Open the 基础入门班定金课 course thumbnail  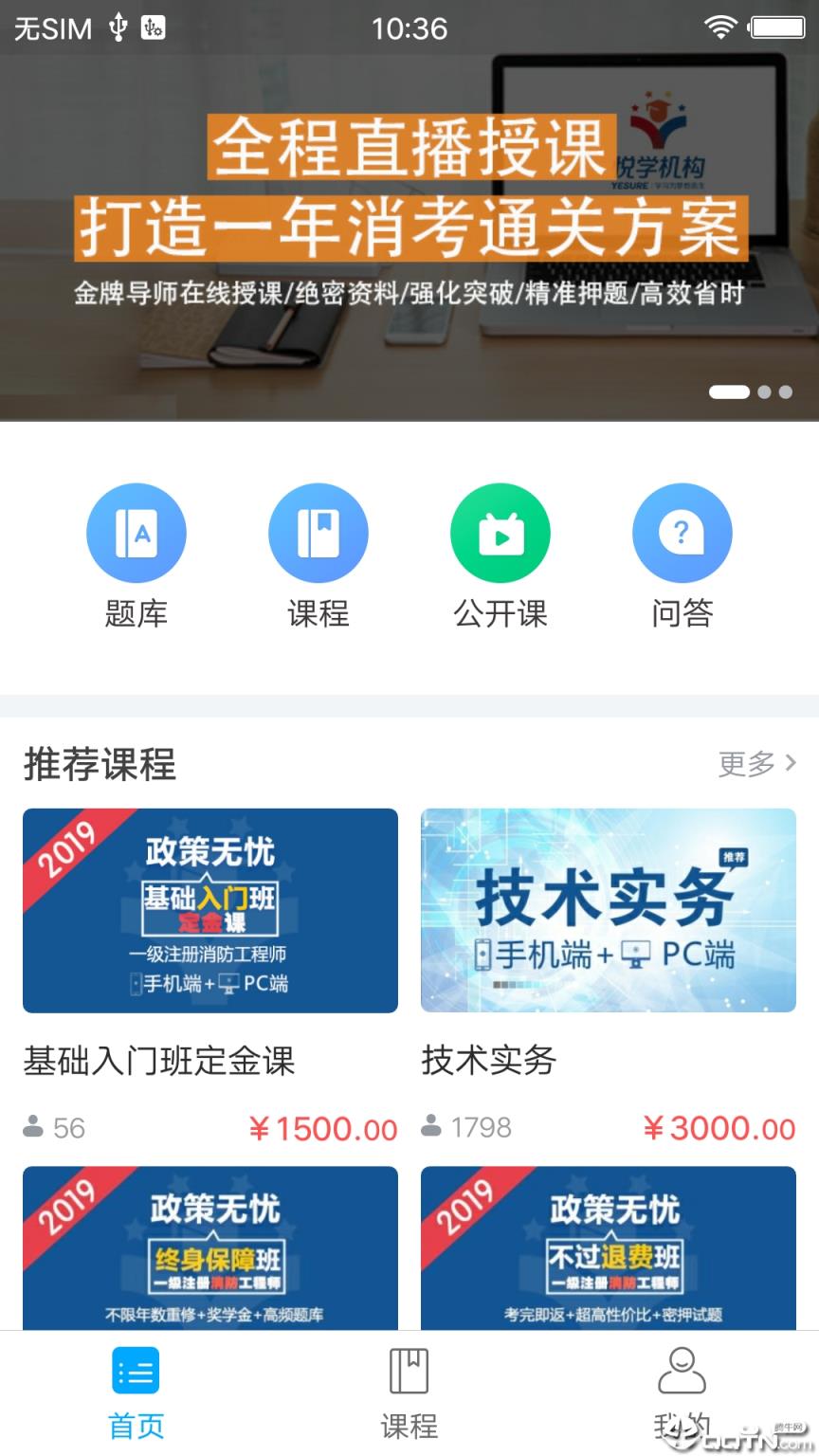click(209, 910)
